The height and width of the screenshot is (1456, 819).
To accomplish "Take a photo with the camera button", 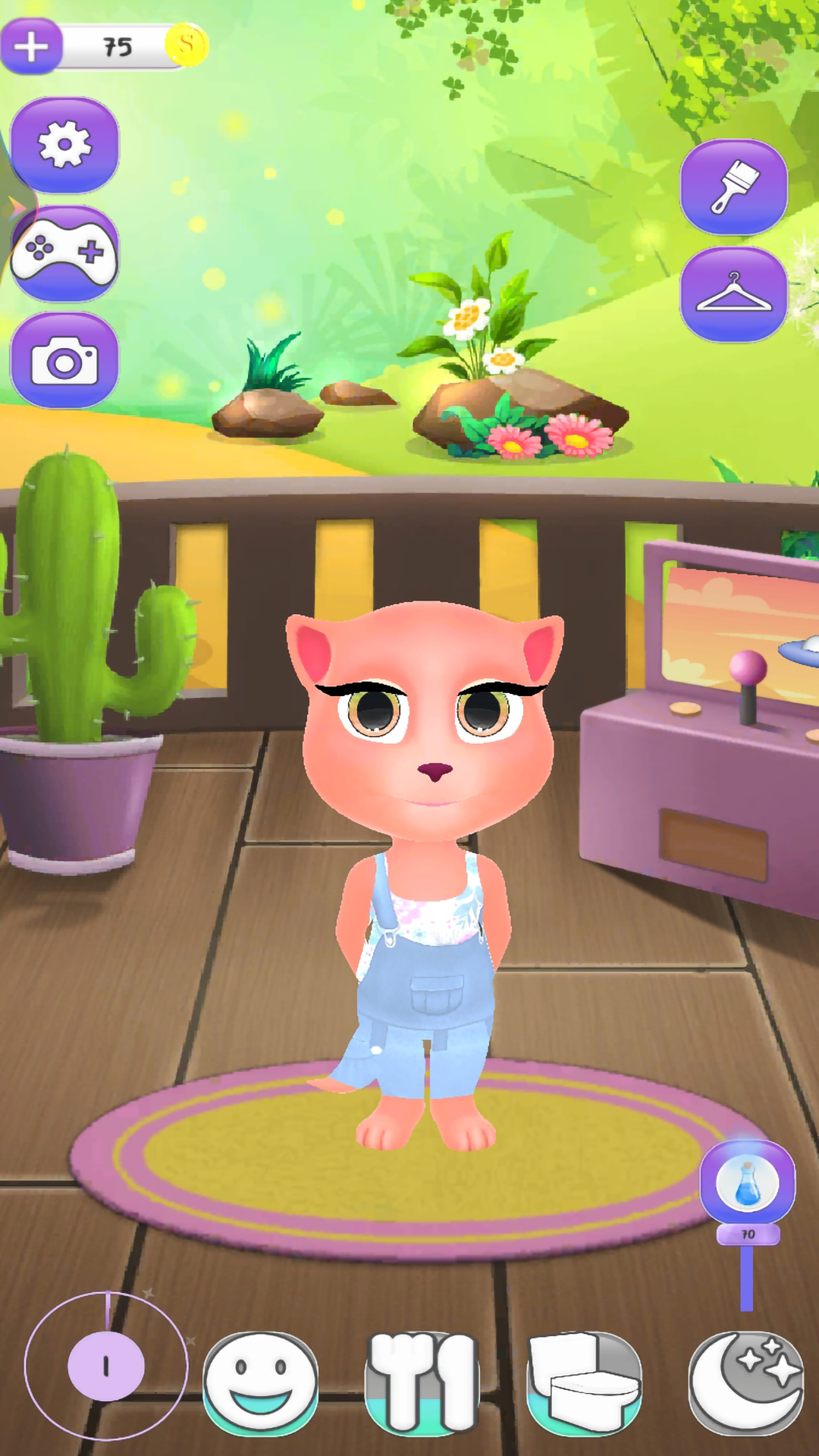I will click(64, 361).
